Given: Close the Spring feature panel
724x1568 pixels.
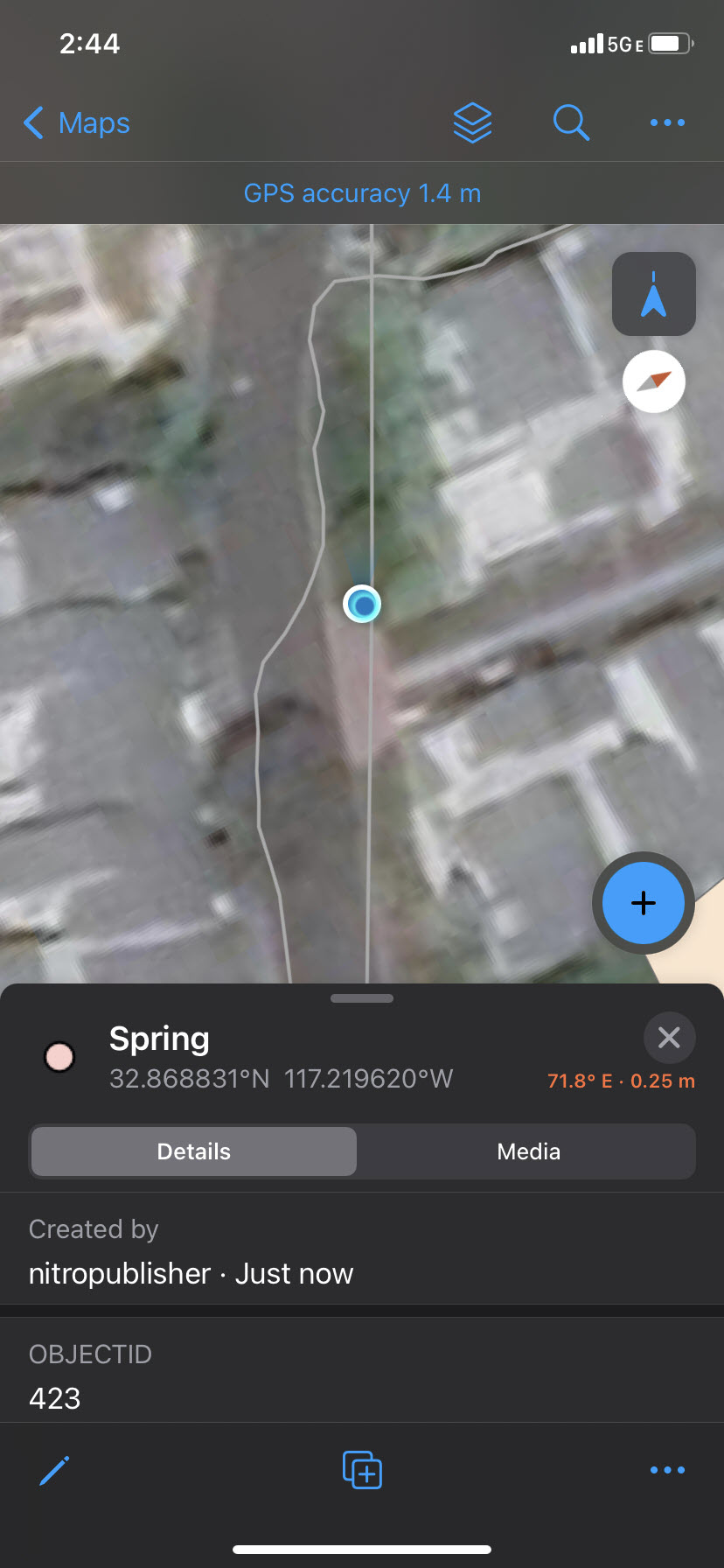Looking at the screenshot, I should point(669,1038).
